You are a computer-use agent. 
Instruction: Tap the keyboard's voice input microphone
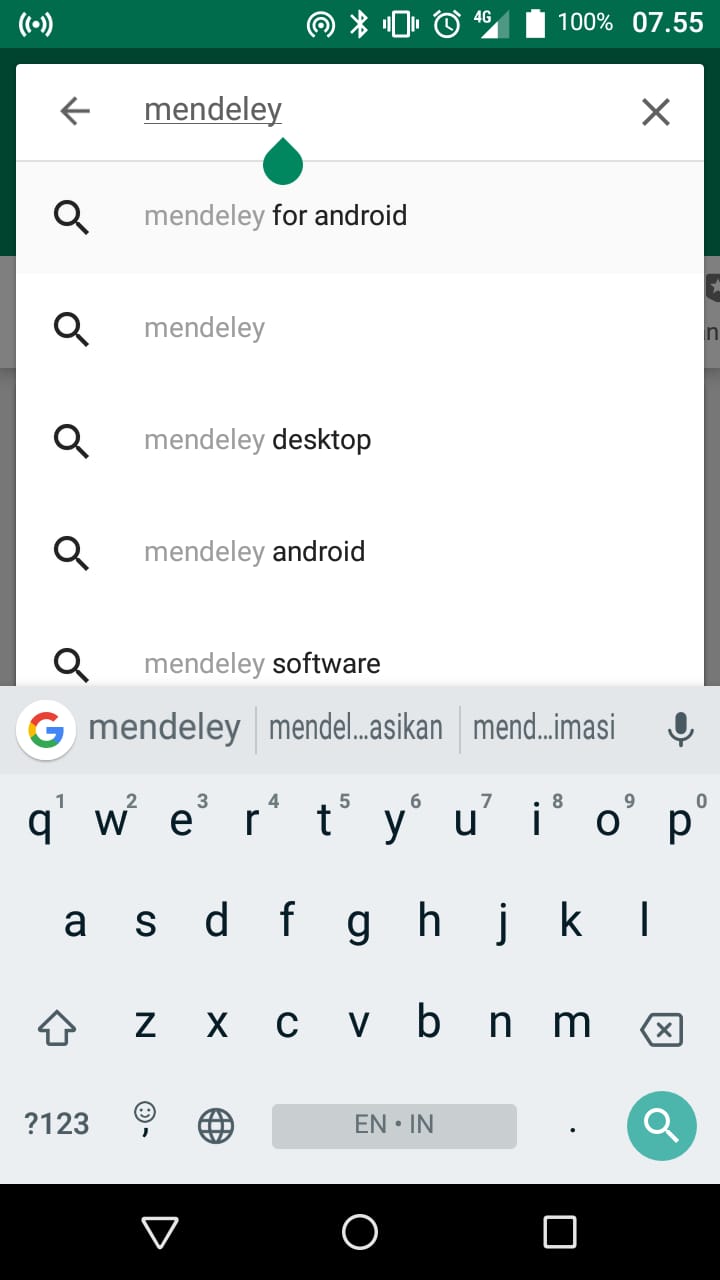click(x=680, y=729)
